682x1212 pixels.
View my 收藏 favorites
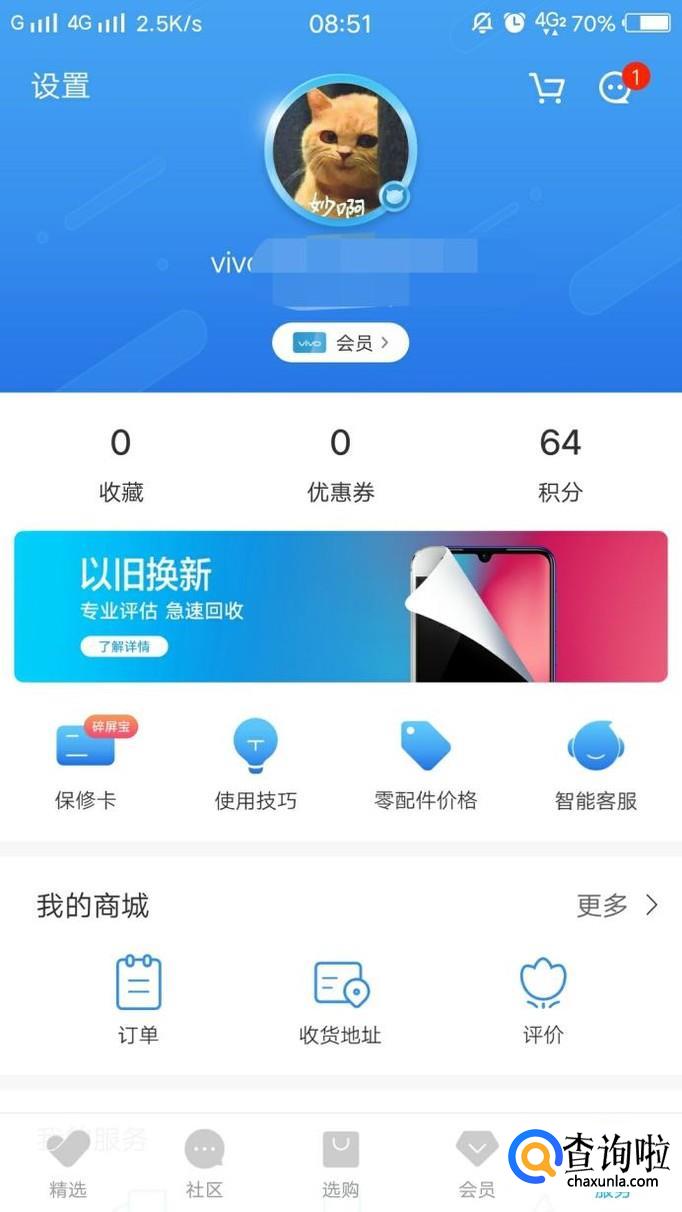tap(121, 463)
